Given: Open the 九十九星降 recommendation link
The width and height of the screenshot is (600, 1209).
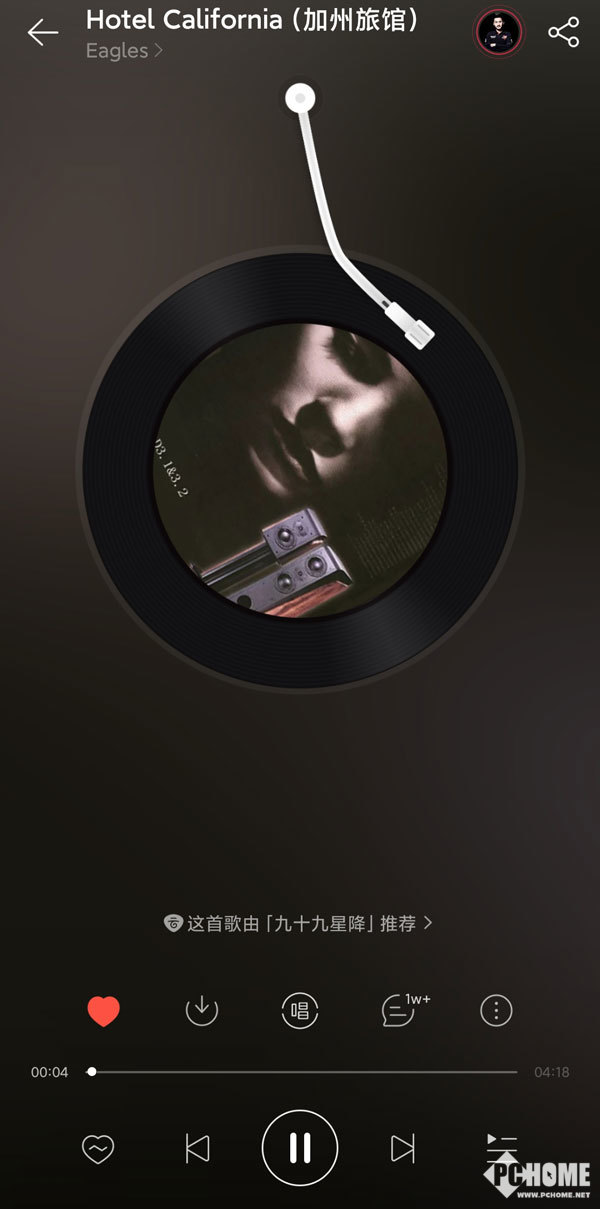Looking at the screenshot, I should coord(299,923).
